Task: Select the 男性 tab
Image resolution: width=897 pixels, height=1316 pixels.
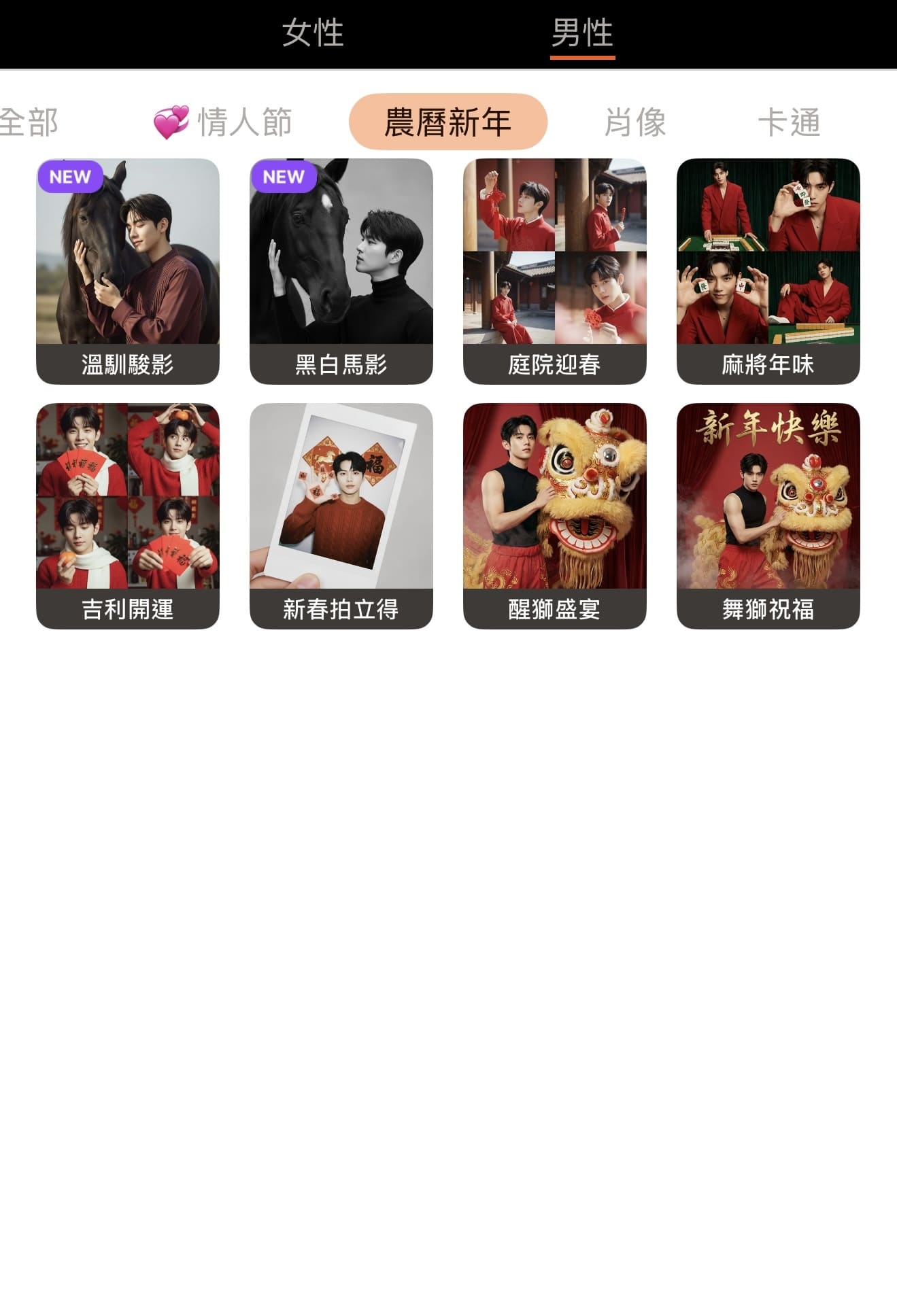Action: point(582,33)
